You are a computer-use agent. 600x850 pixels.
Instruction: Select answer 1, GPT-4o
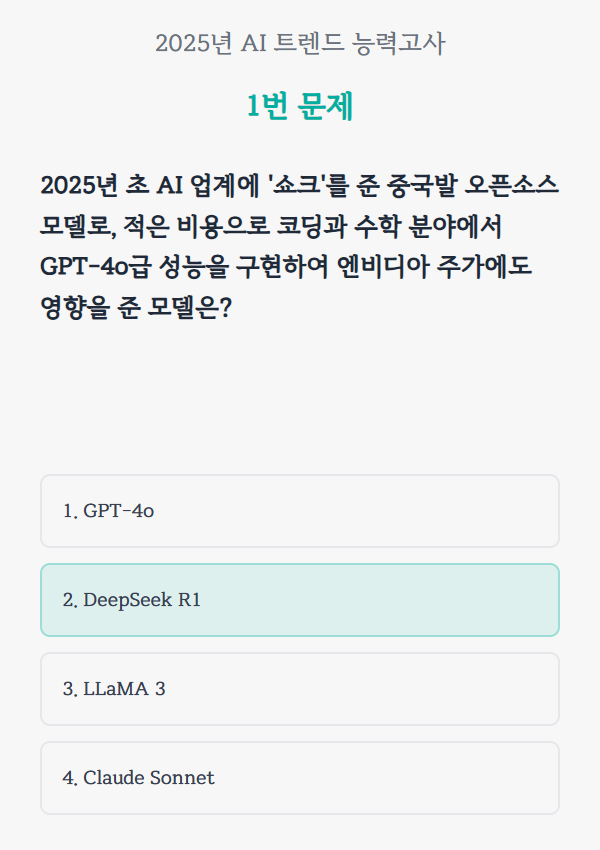(299, 511)
